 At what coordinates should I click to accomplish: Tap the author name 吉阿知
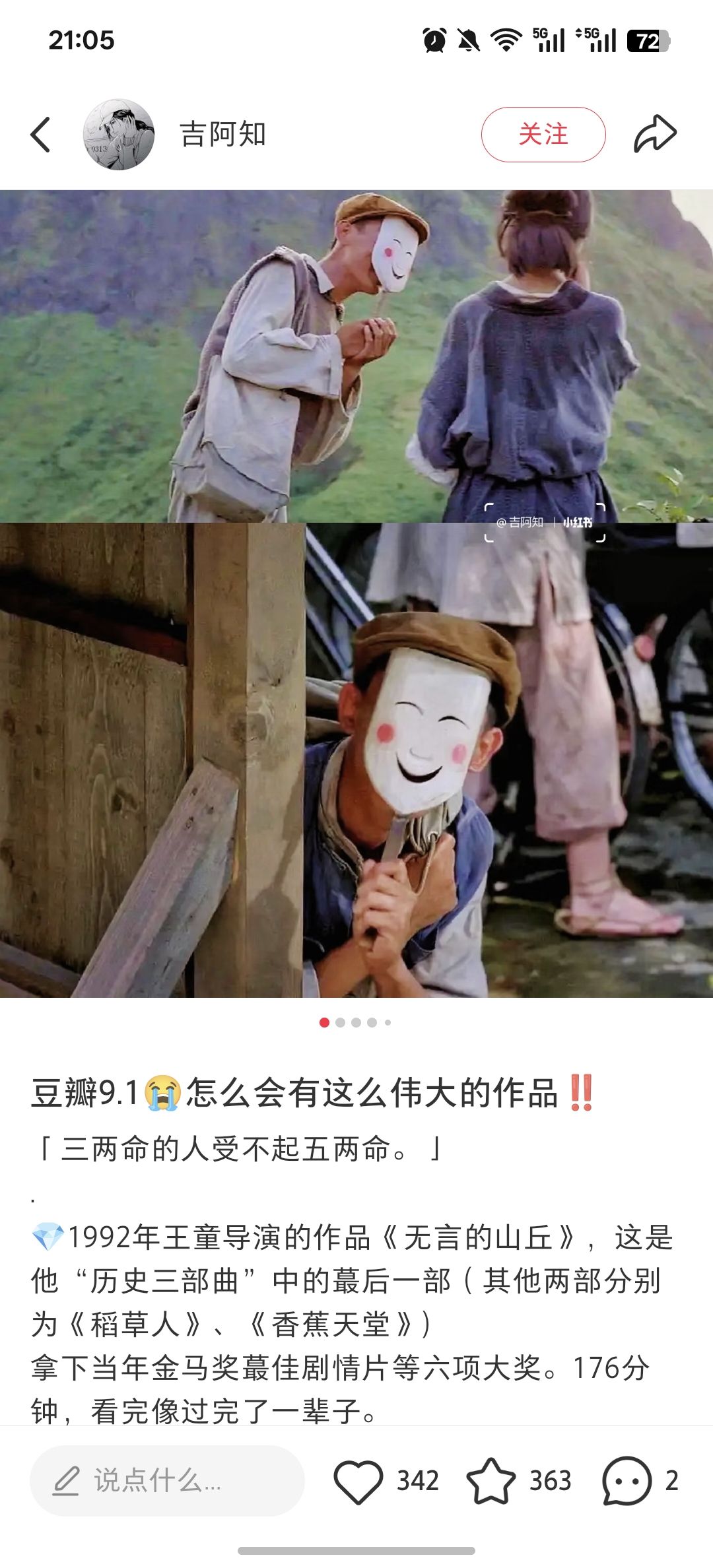click(x=223, y=135)
